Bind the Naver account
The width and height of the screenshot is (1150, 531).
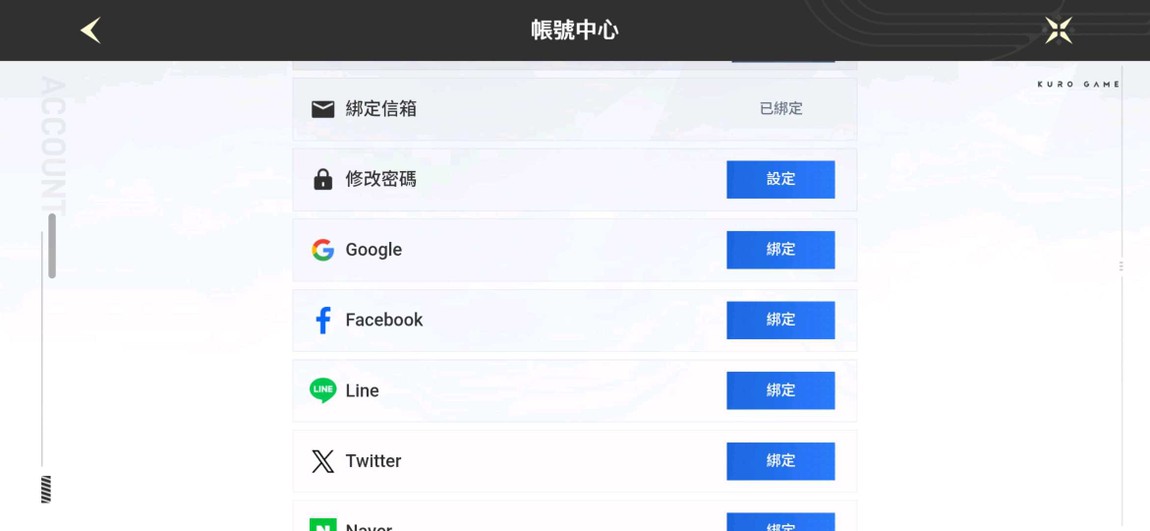click(x=780, y=522)
